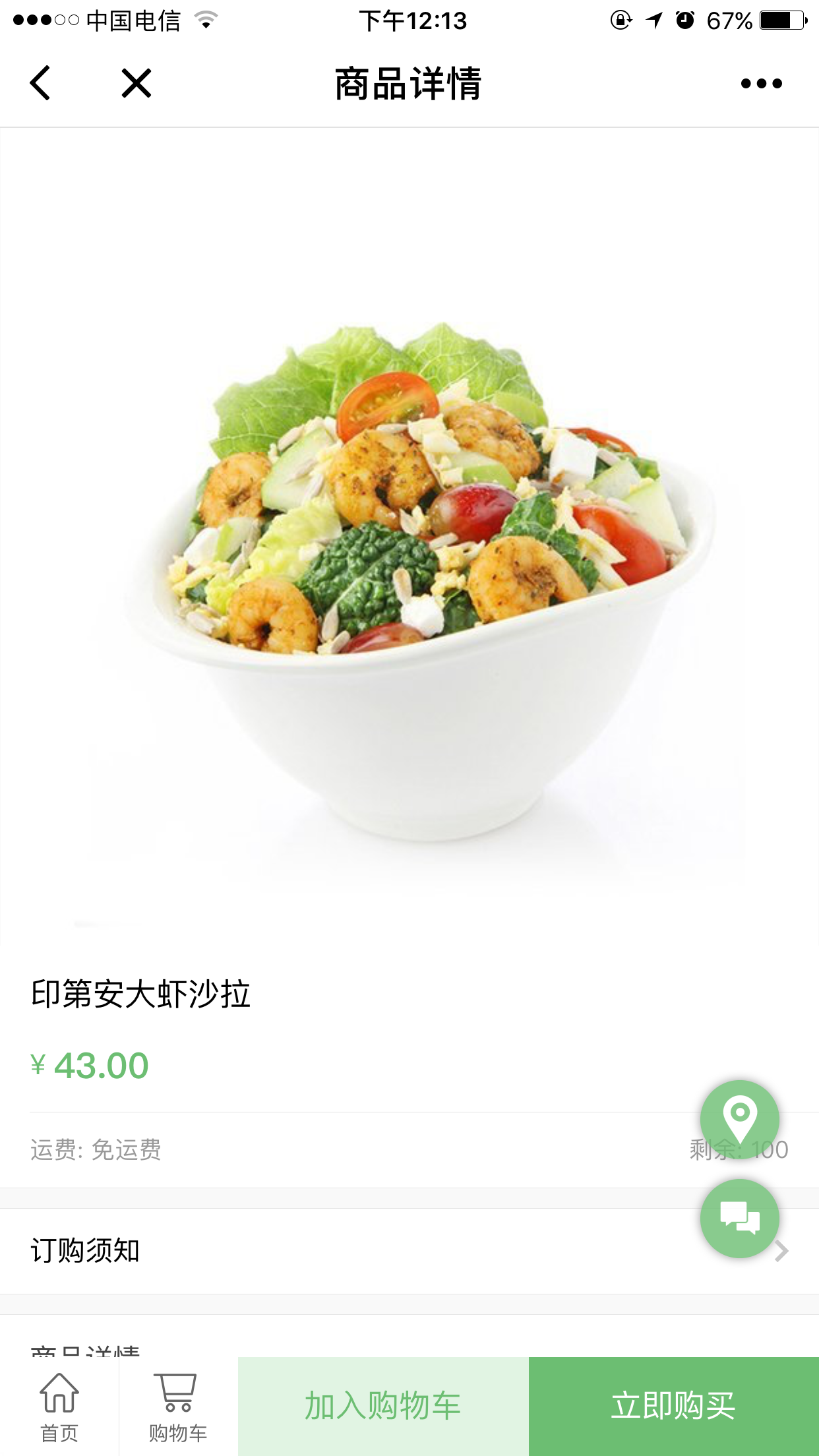
Task: Expand the 订购须知 row
Action: pos(396,1250)
